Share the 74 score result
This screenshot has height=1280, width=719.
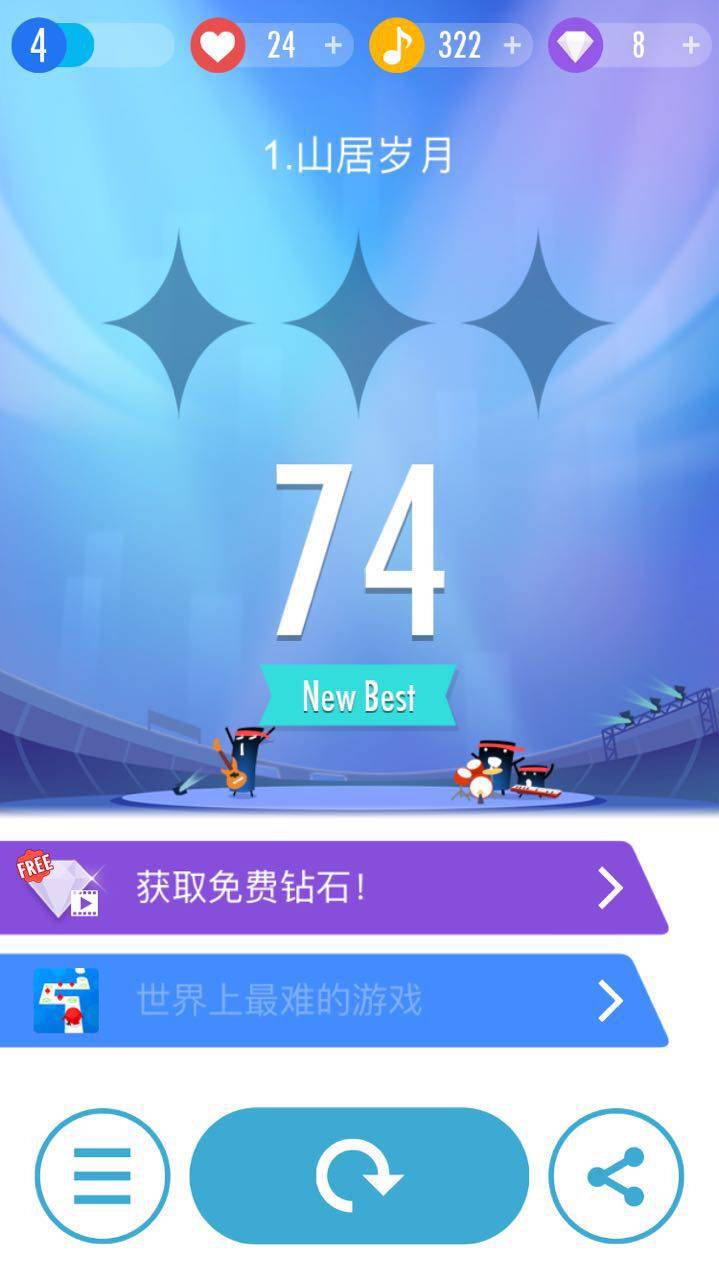tap(616, 1176)
